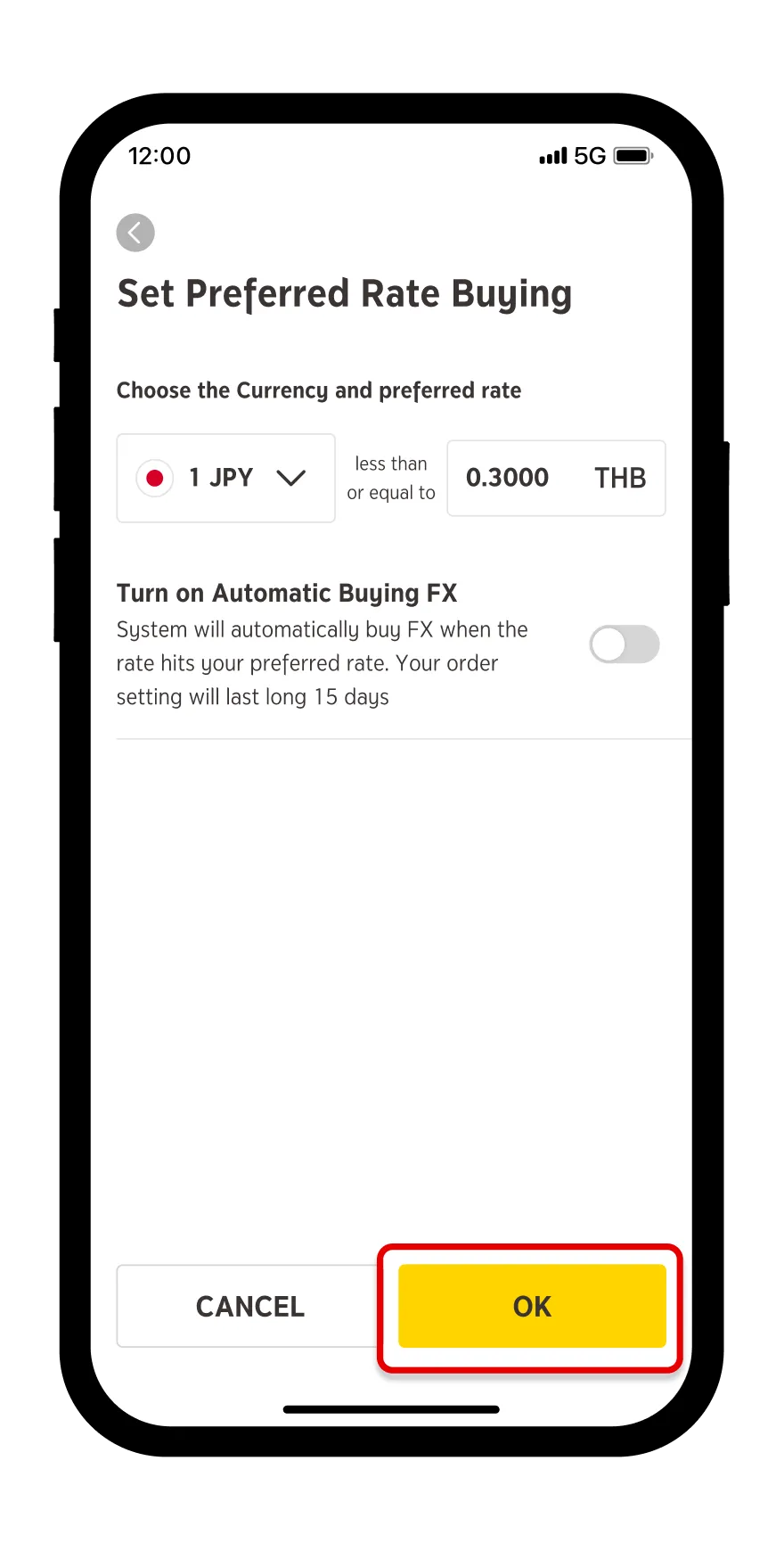Viewport: 784px width, 1551px height.
Task: Open the JPY currency dropdown
Action: click(x=226, y=478)
